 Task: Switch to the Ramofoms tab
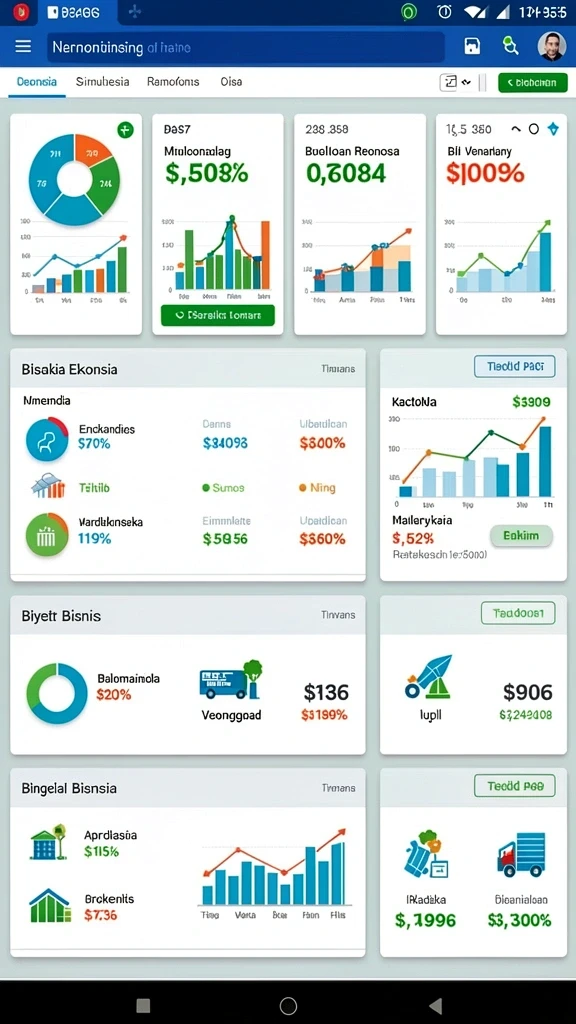(173, 82)
